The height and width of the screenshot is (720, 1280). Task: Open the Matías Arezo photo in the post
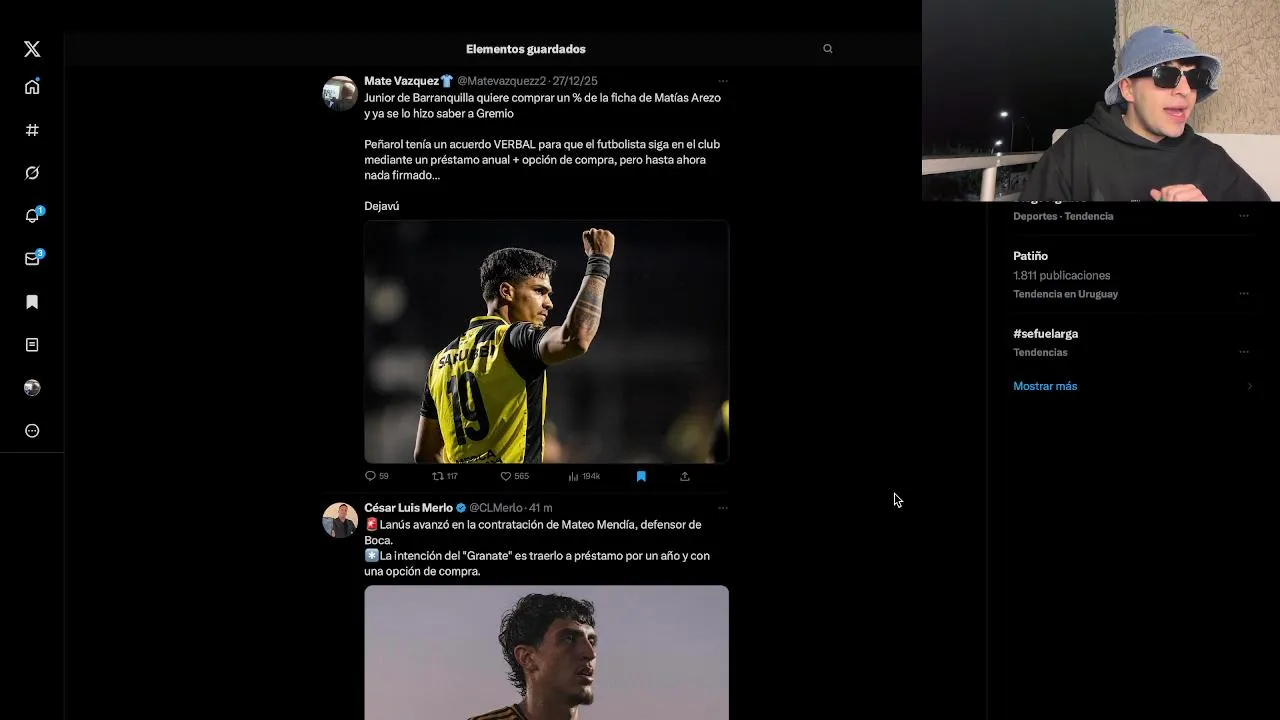coord(546,341)
